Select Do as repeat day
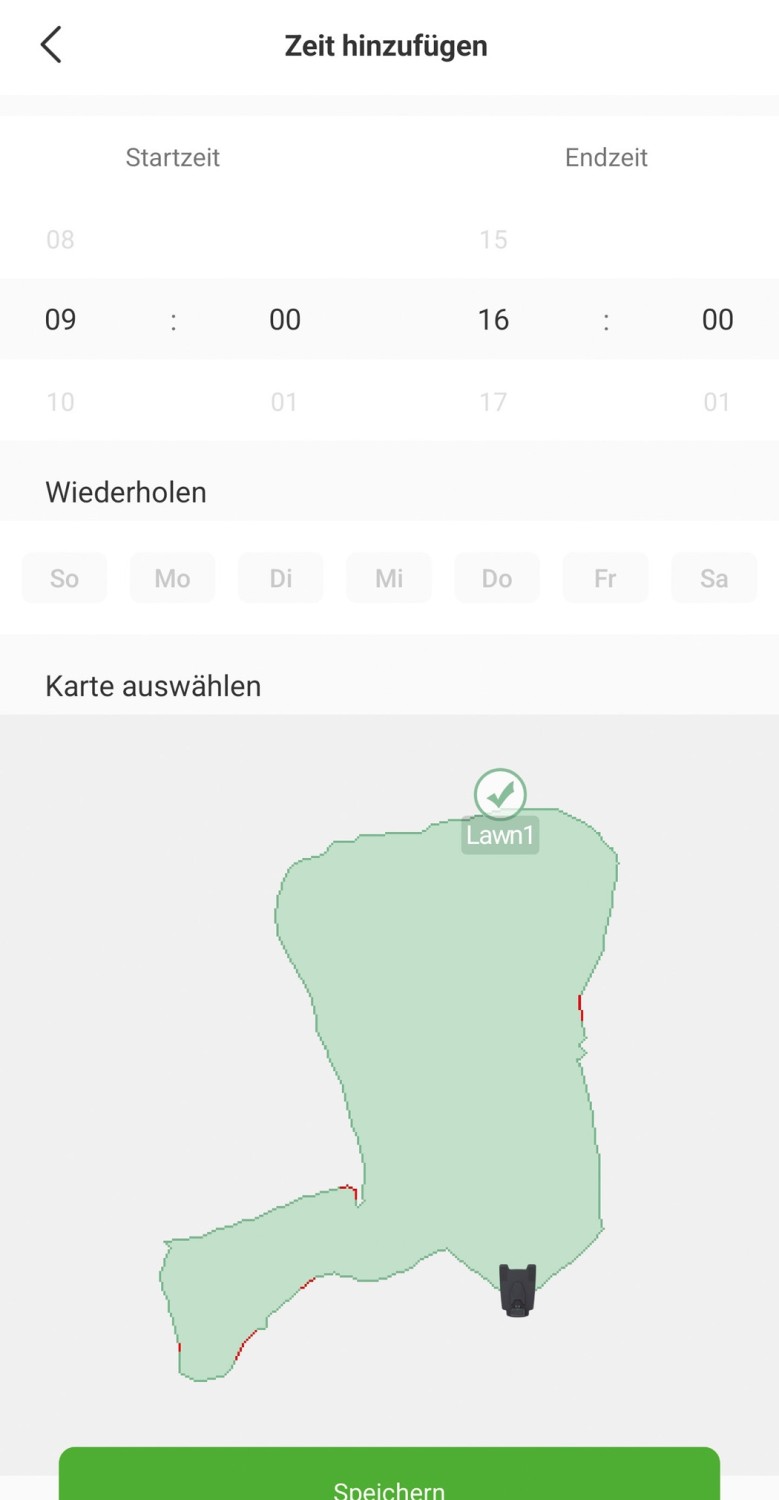Screen dimensions: 779x1500 click(497, 578)
